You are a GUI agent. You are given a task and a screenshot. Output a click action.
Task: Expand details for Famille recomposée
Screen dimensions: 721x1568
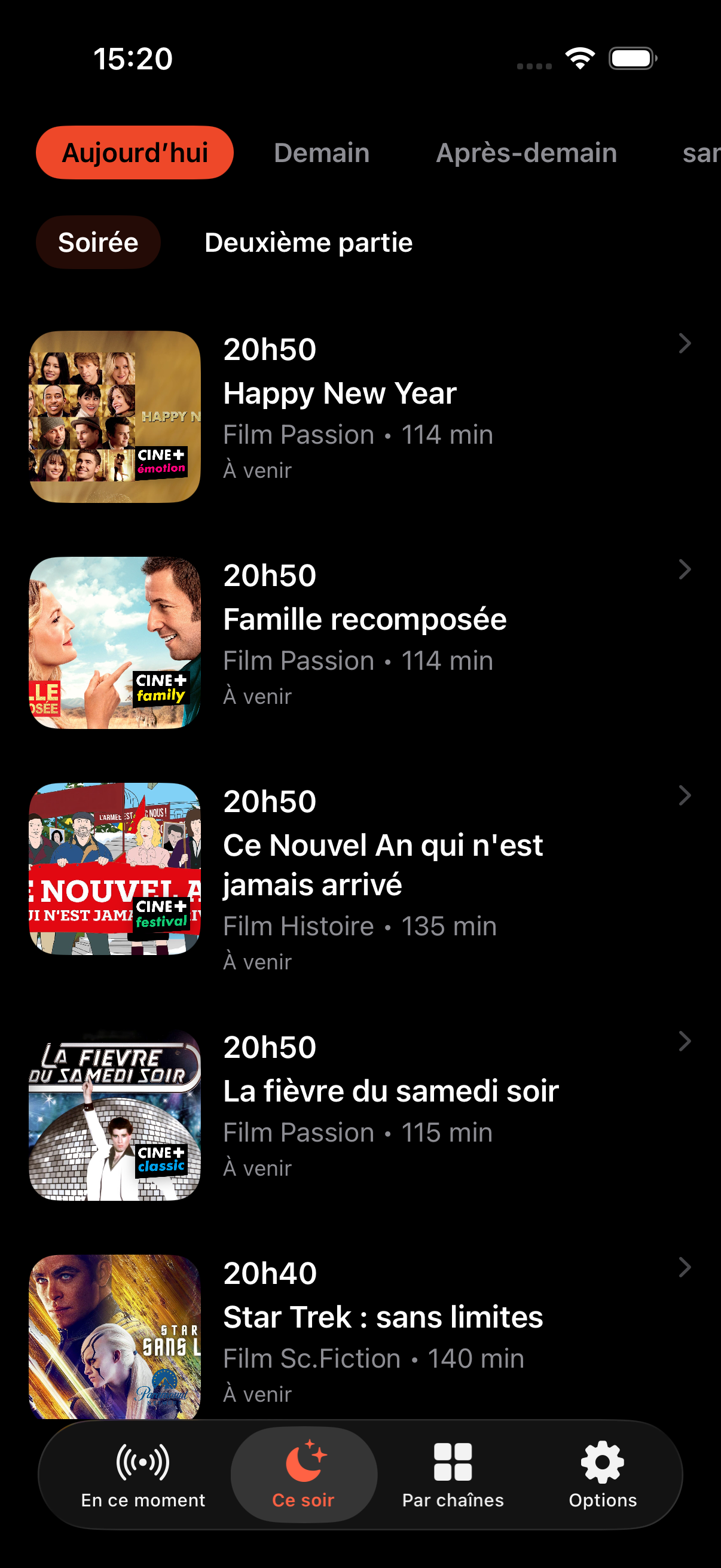(686, 570)
